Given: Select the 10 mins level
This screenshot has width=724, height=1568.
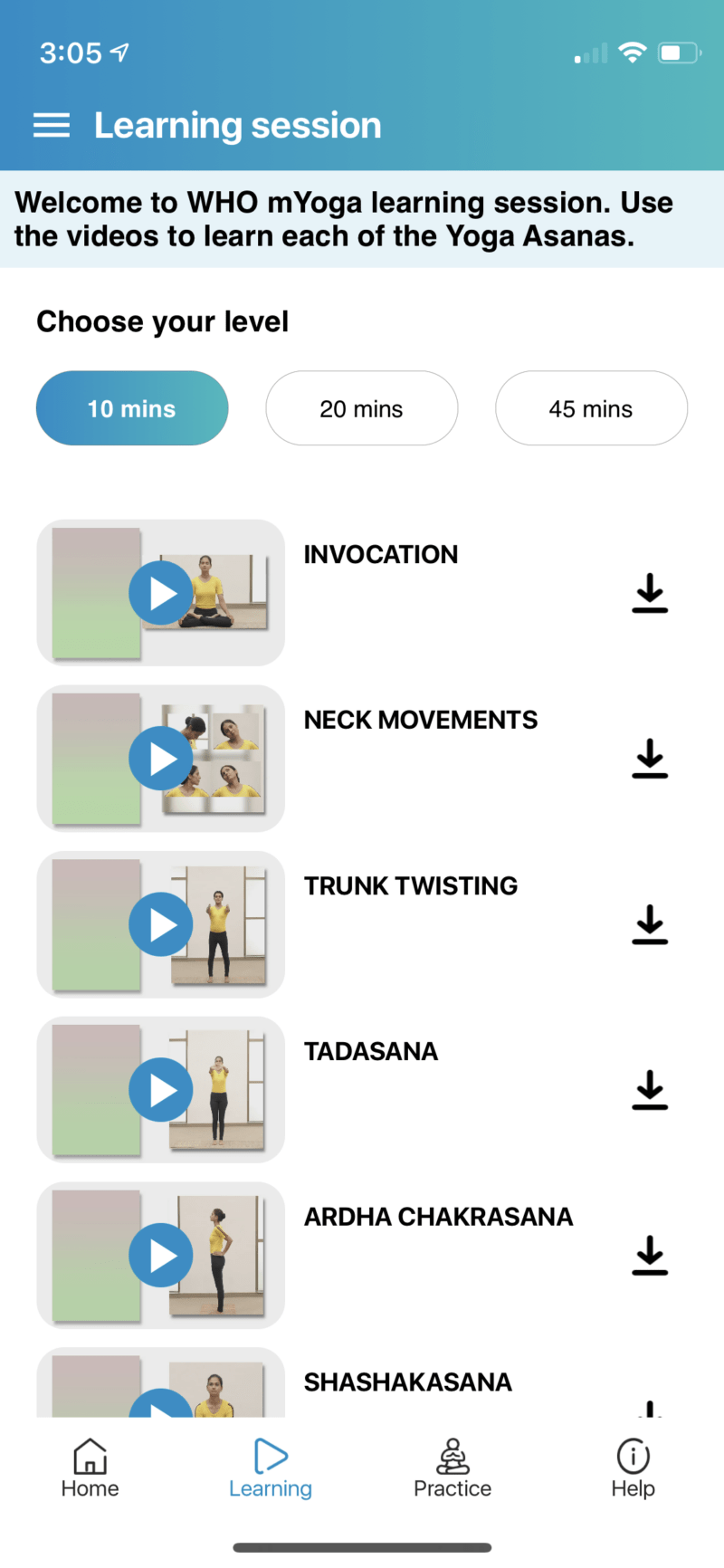Looking at the screenshot, I should coord(132,408).
